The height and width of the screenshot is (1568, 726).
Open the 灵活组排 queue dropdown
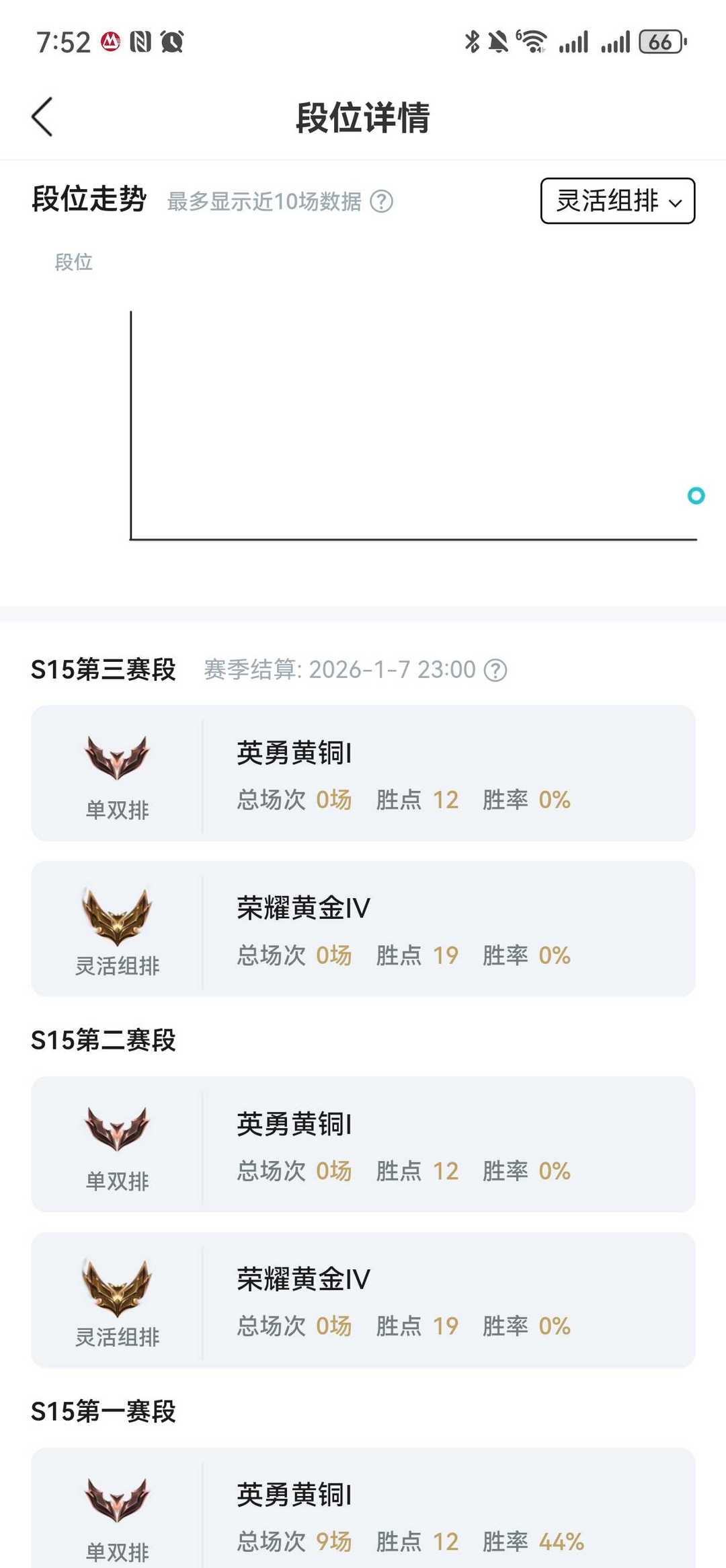[617, 200]
